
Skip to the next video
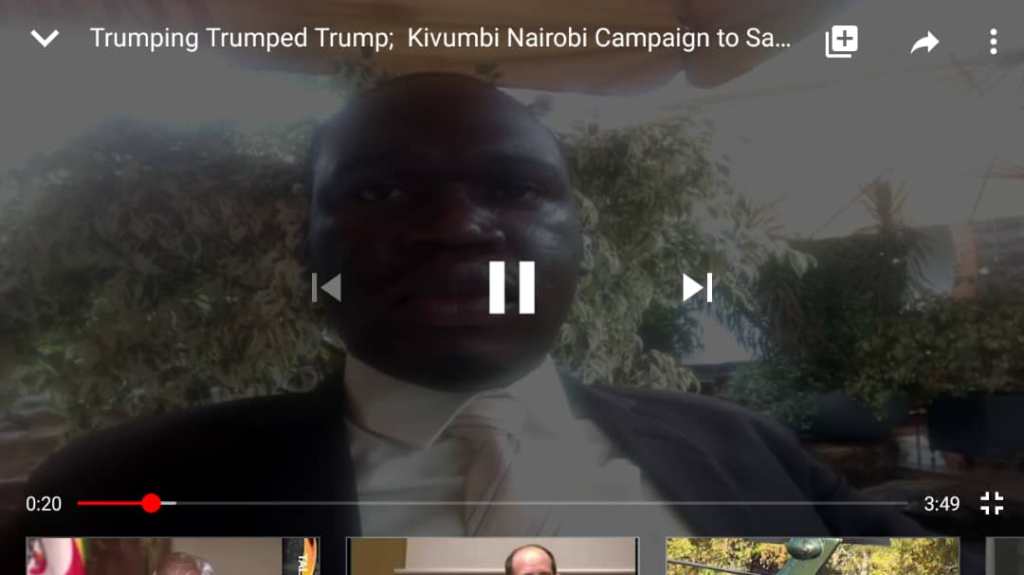pos(697,288)
